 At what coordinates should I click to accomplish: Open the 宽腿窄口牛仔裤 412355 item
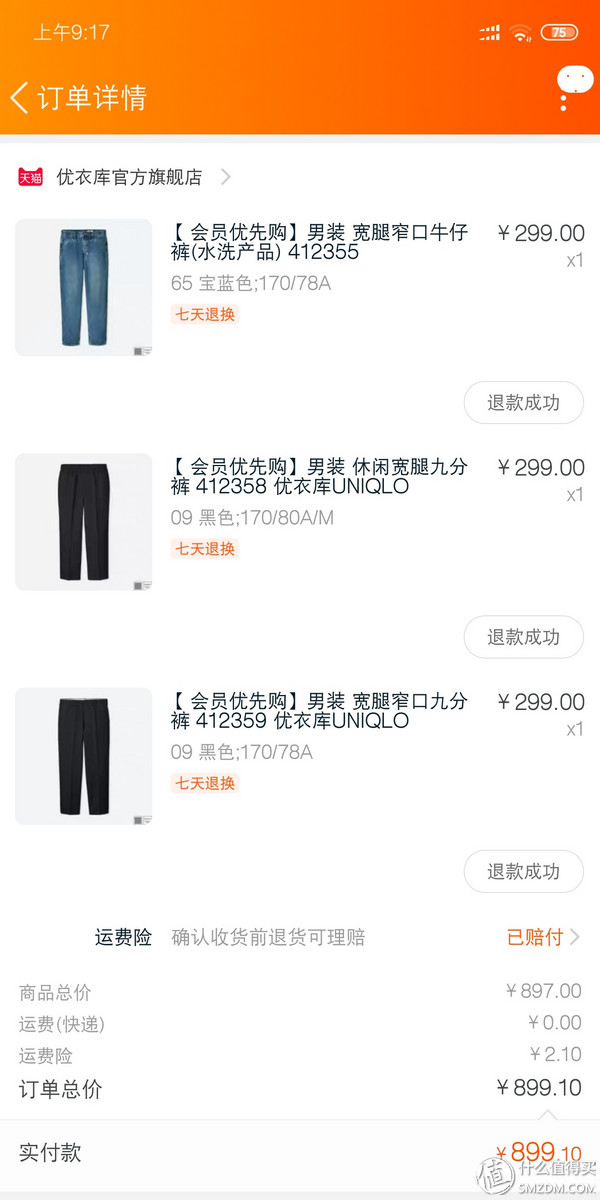coord(319,243)
